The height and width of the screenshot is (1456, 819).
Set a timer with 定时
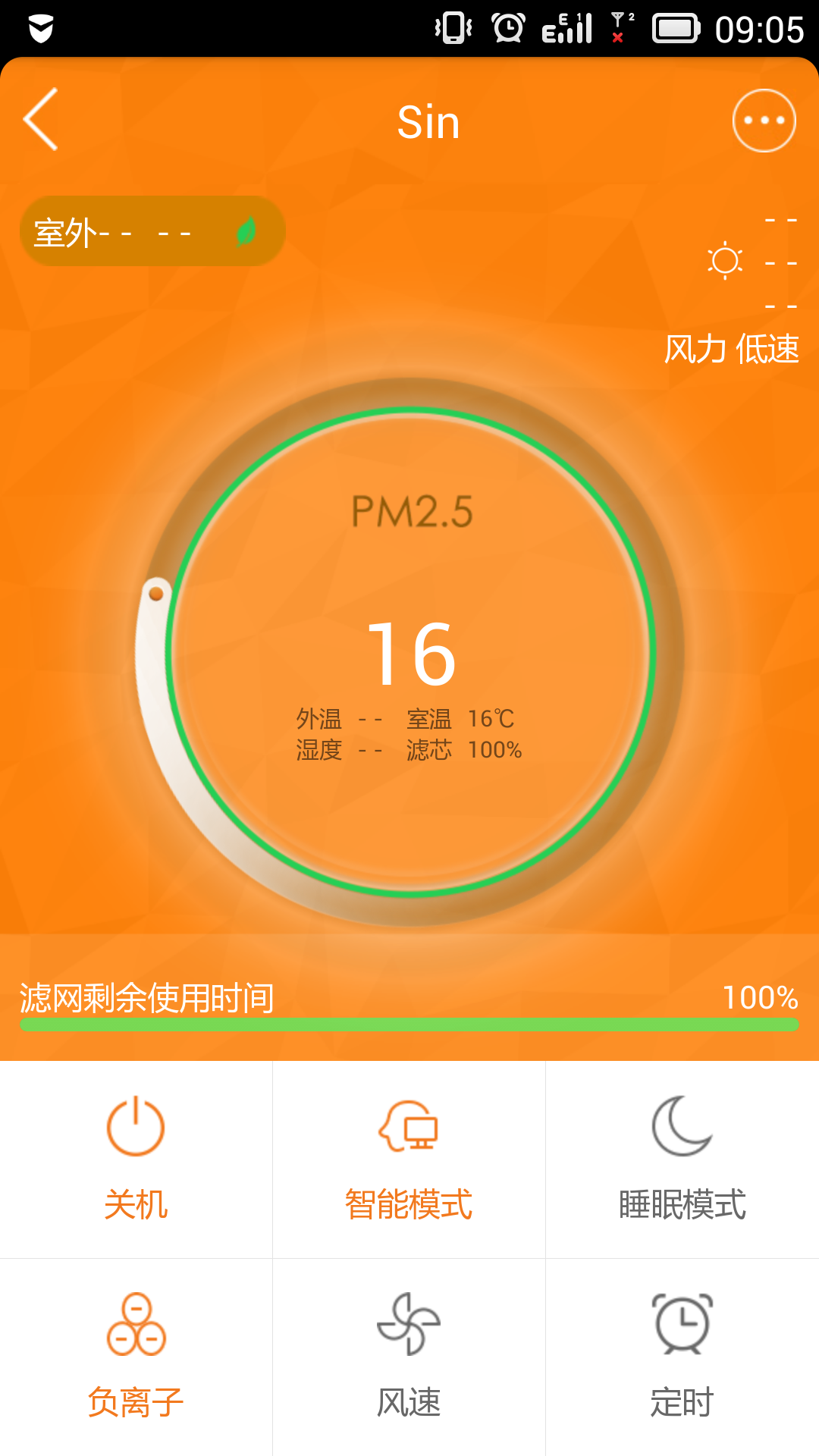(x=682, y=1357)
